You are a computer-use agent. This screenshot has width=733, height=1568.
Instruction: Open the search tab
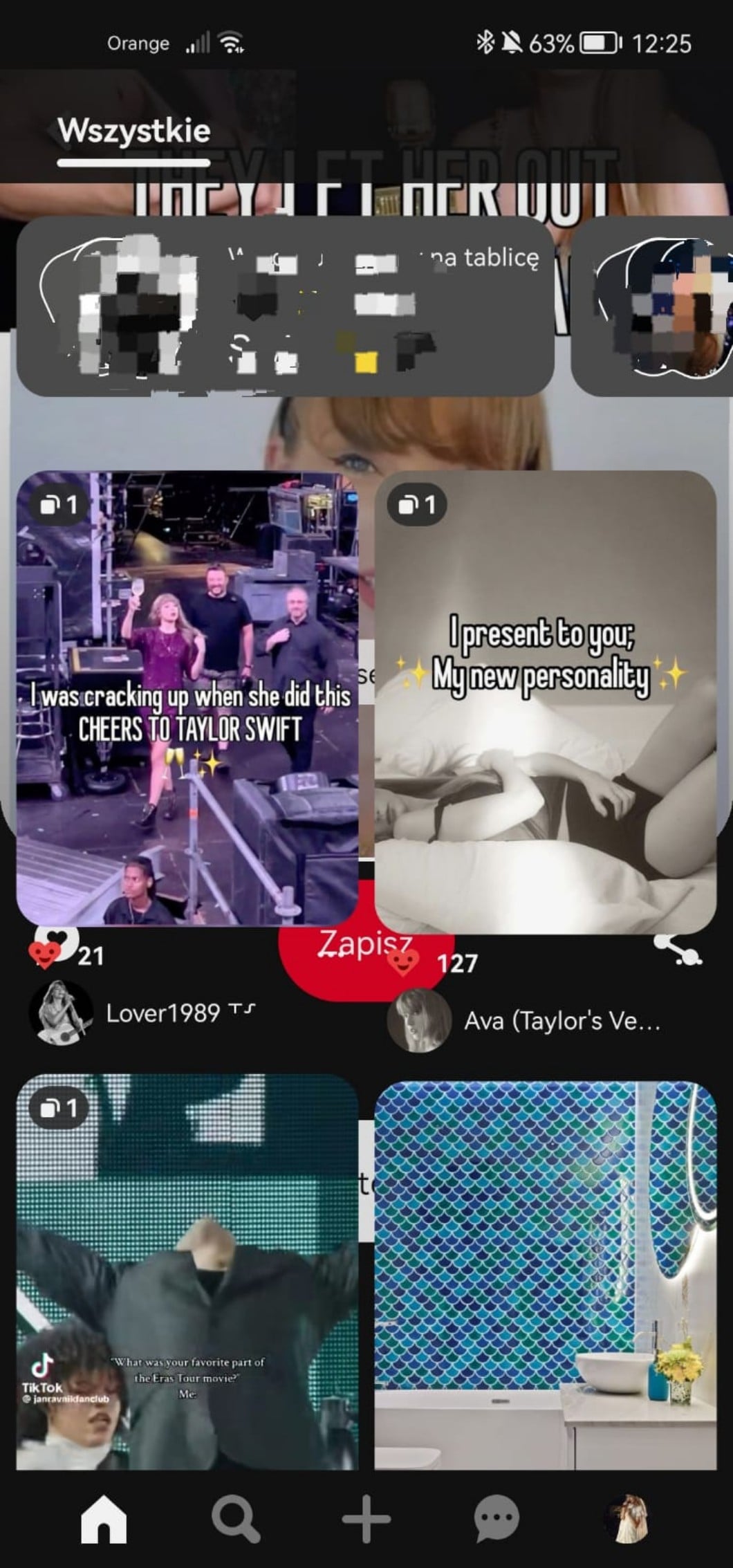(235, 1520)
